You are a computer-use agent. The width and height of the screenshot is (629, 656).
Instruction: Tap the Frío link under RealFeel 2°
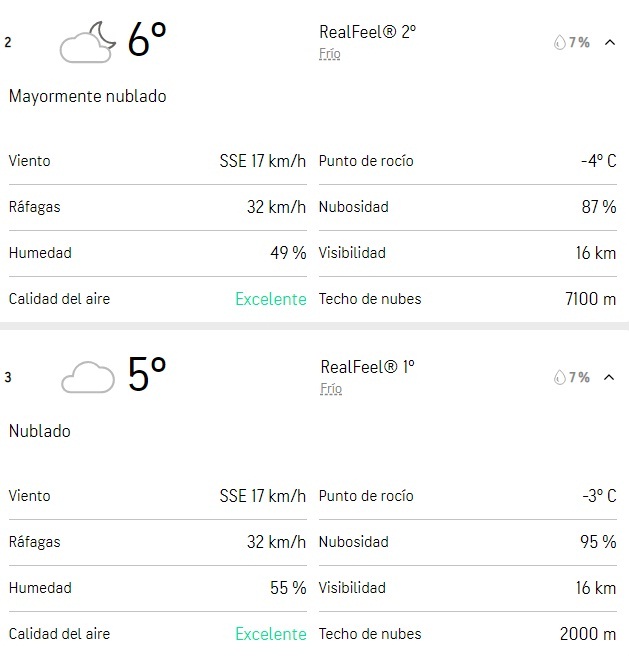coord(330,54)
